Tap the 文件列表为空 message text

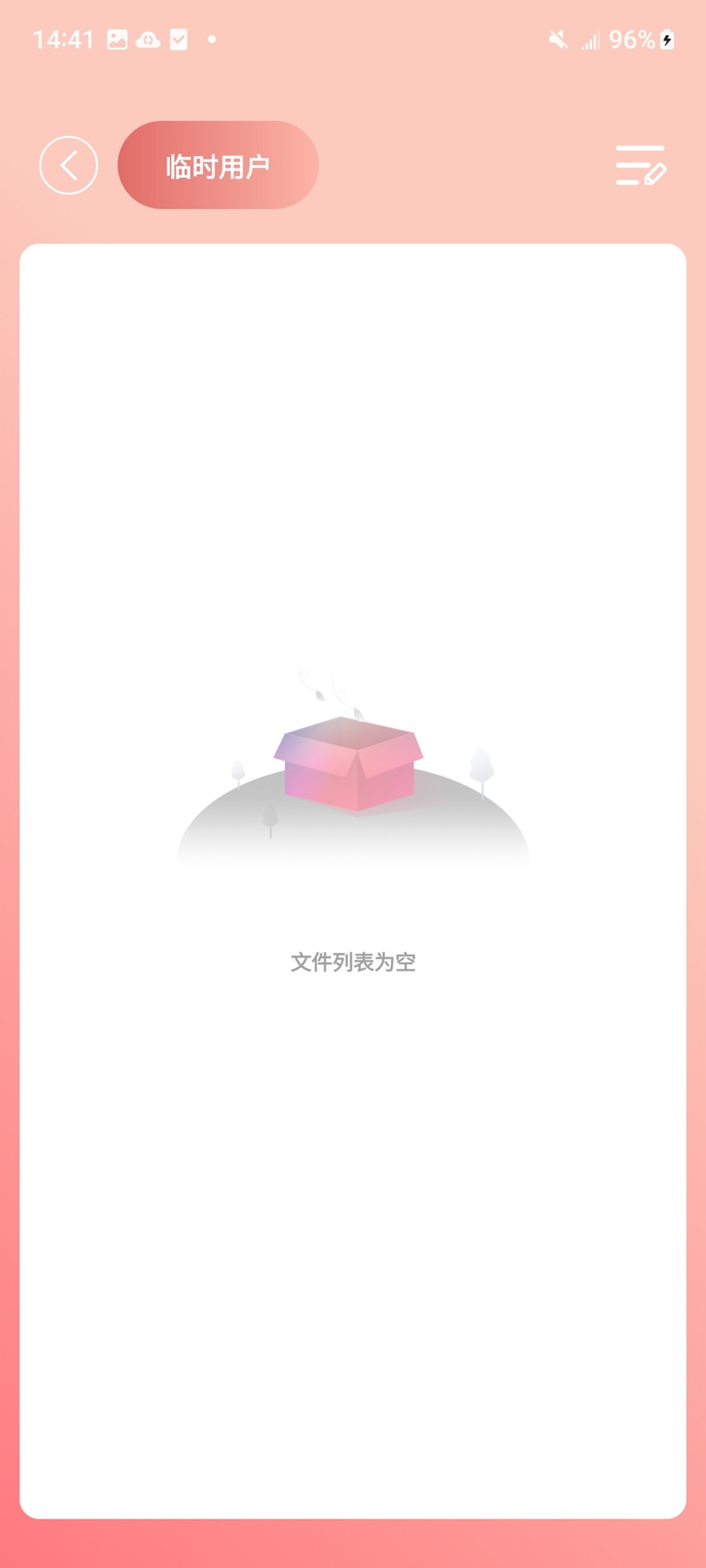coord(353,962)
